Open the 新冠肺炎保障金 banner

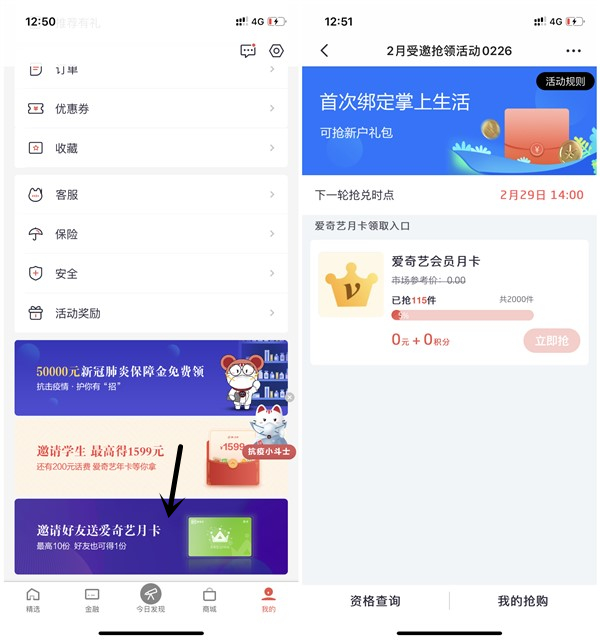point(150,377)
